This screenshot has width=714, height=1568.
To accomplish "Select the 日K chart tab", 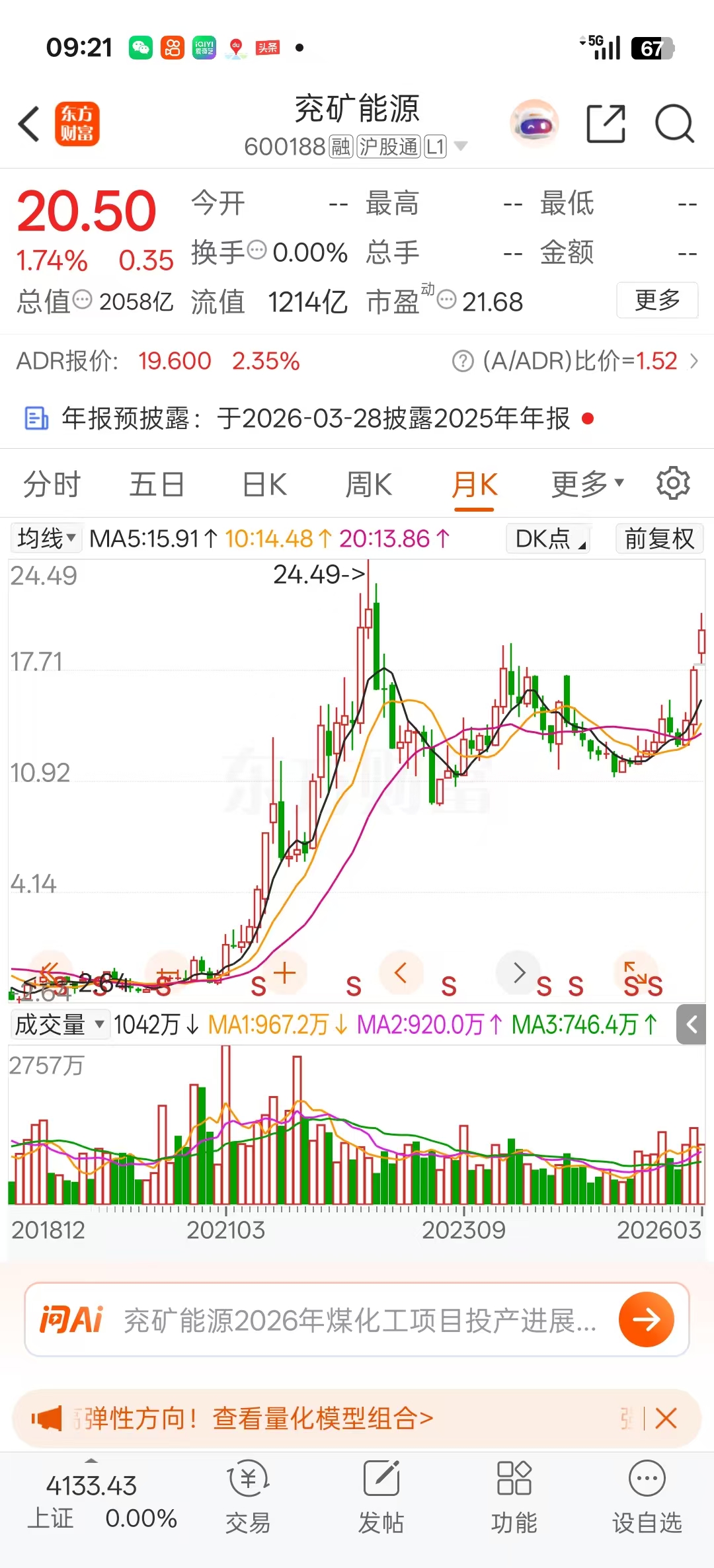I will point(264,485).
